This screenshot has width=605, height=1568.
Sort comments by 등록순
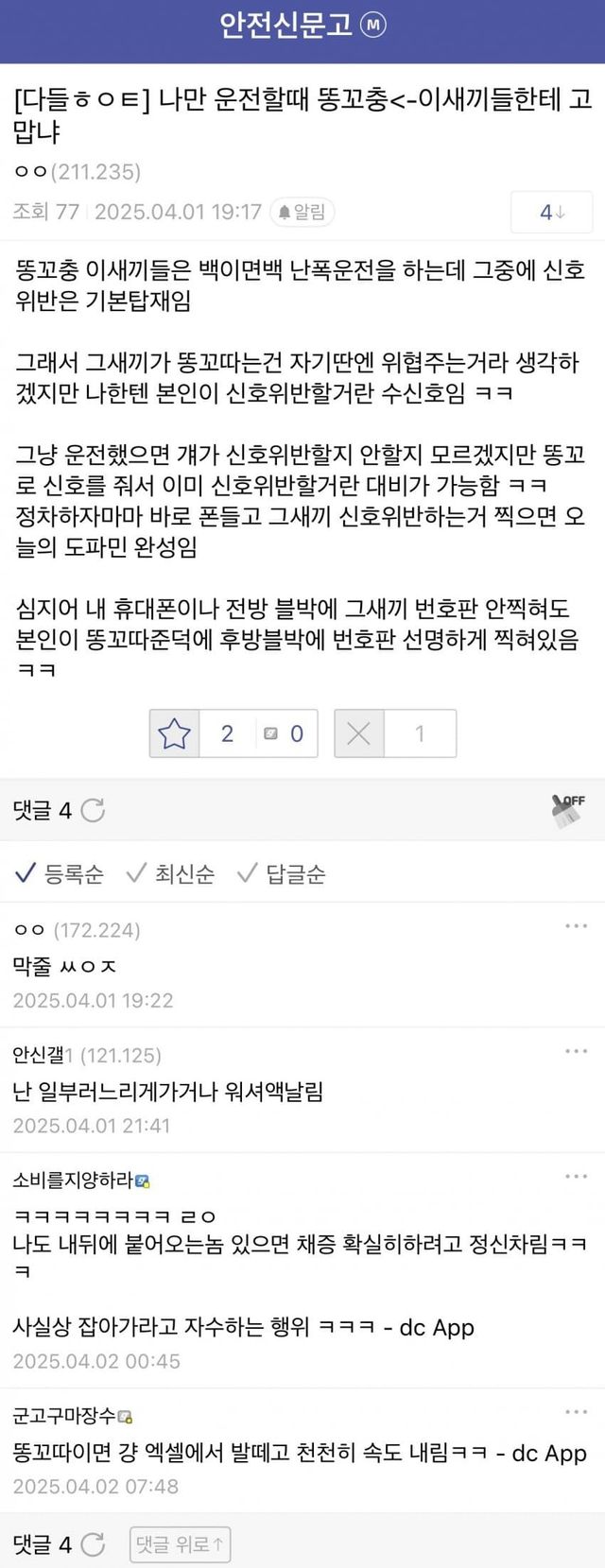point(60,873)
